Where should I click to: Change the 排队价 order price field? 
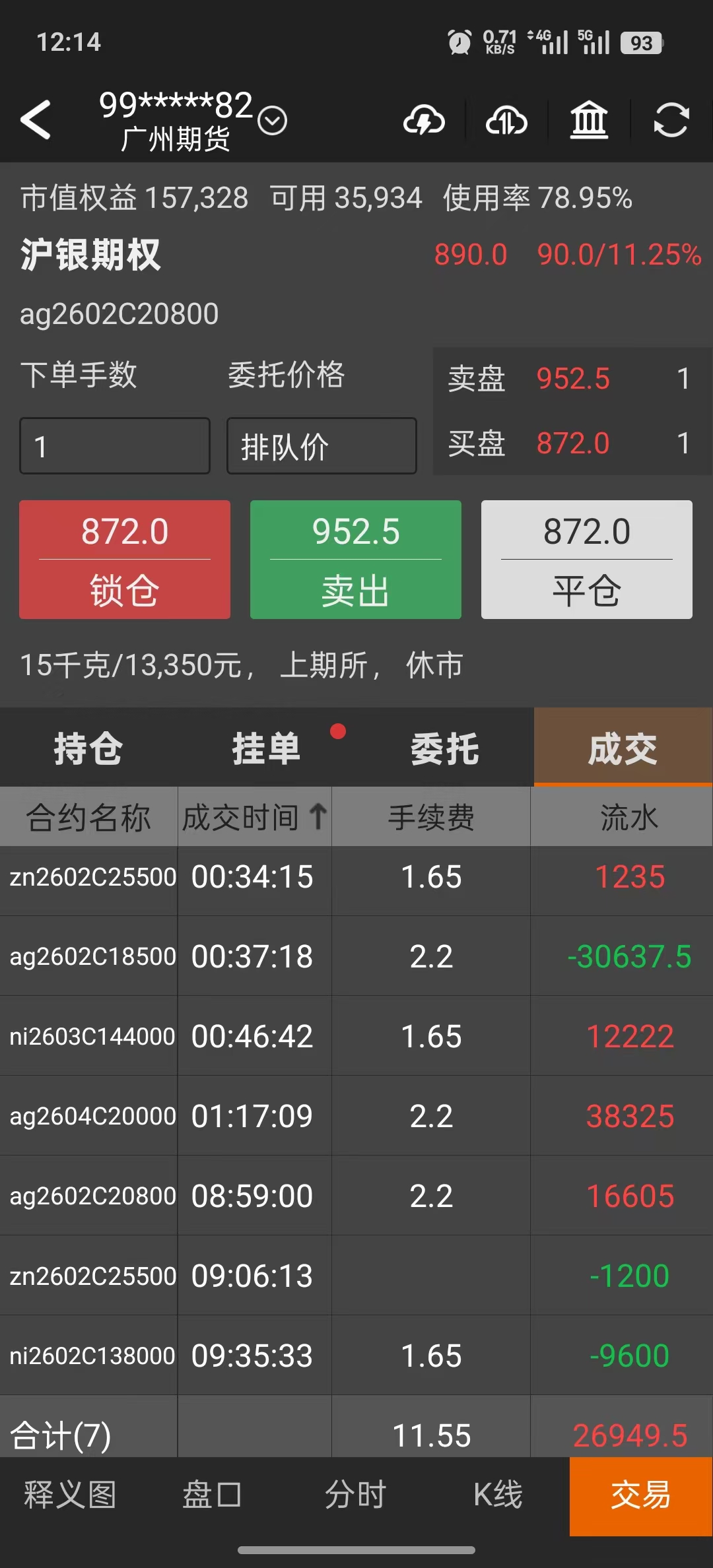[322, 446]
